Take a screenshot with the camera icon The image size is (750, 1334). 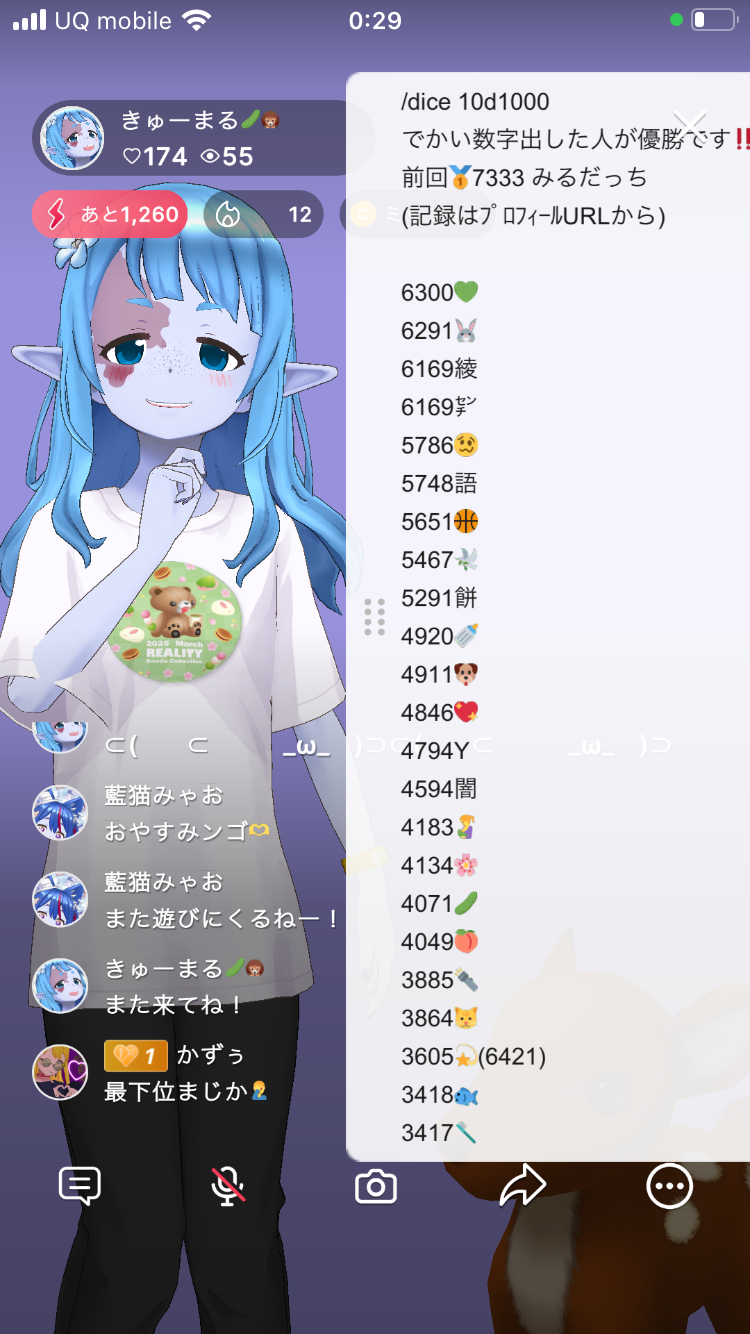376,1187
